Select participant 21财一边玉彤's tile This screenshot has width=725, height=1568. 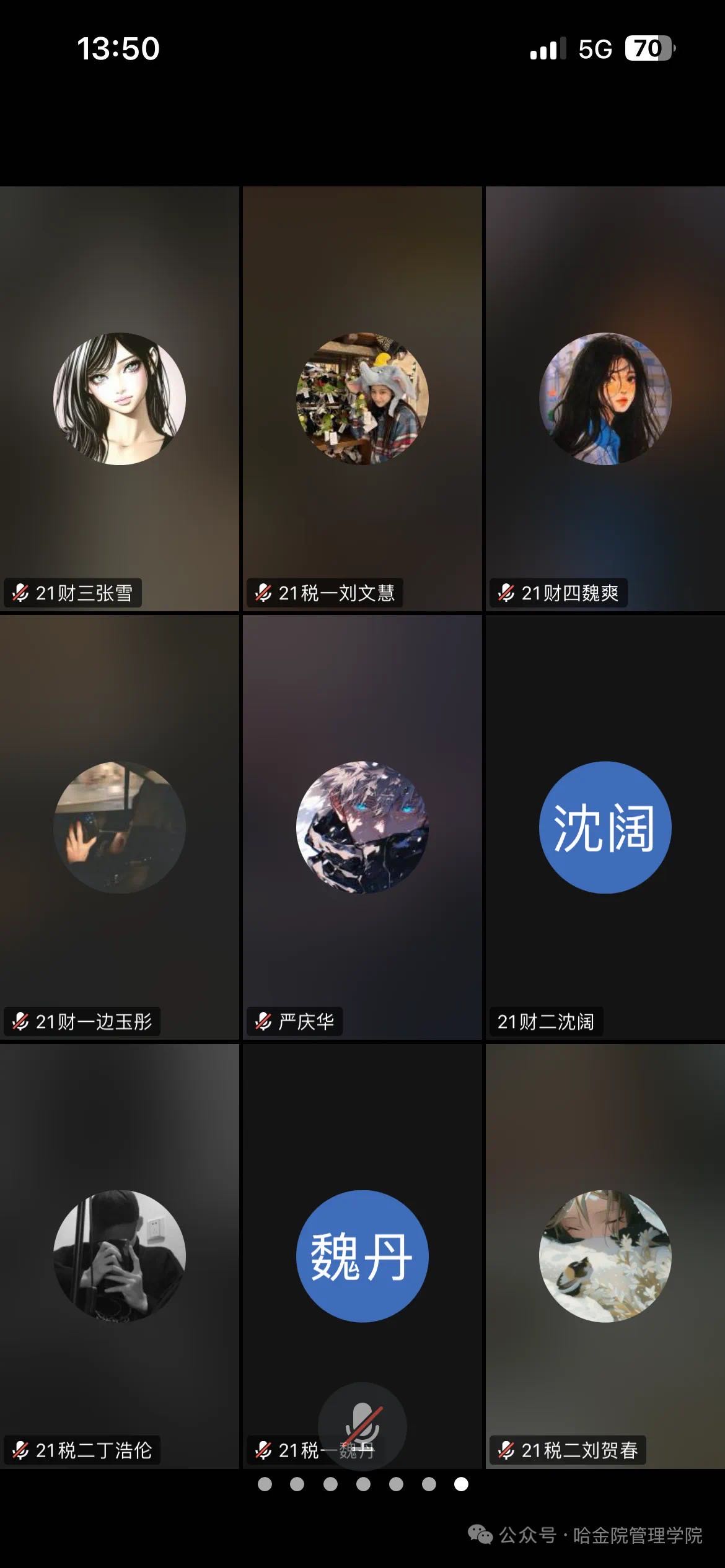point(120,827)
